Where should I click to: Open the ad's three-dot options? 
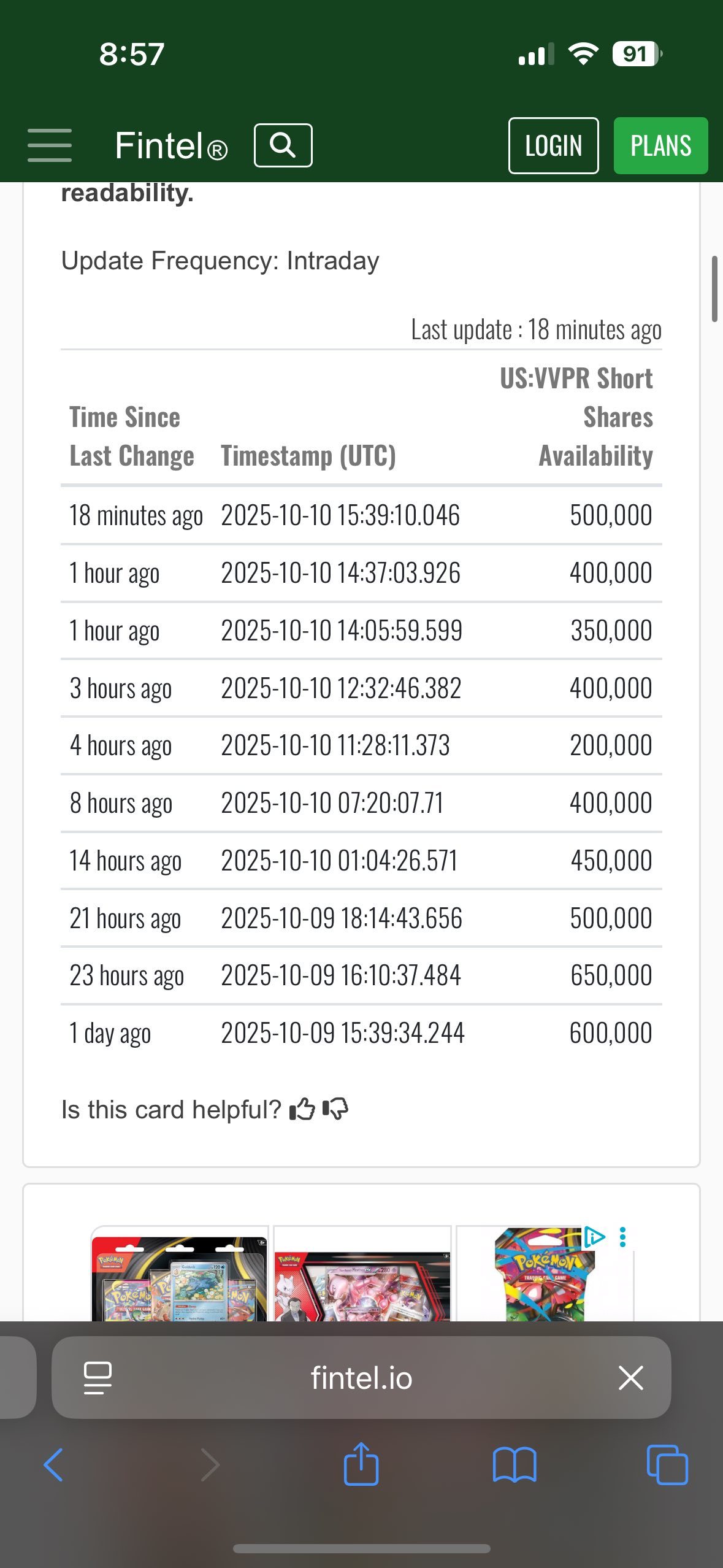[622, 1237]
